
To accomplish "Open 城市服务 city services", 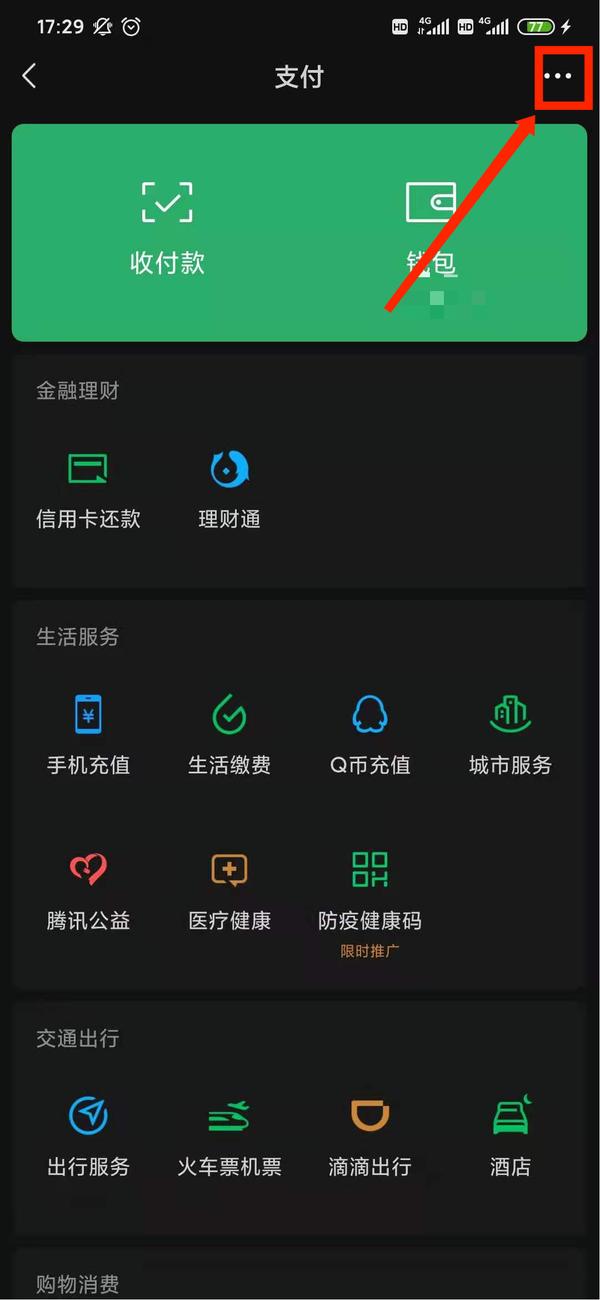I will (x=510, y=734).
